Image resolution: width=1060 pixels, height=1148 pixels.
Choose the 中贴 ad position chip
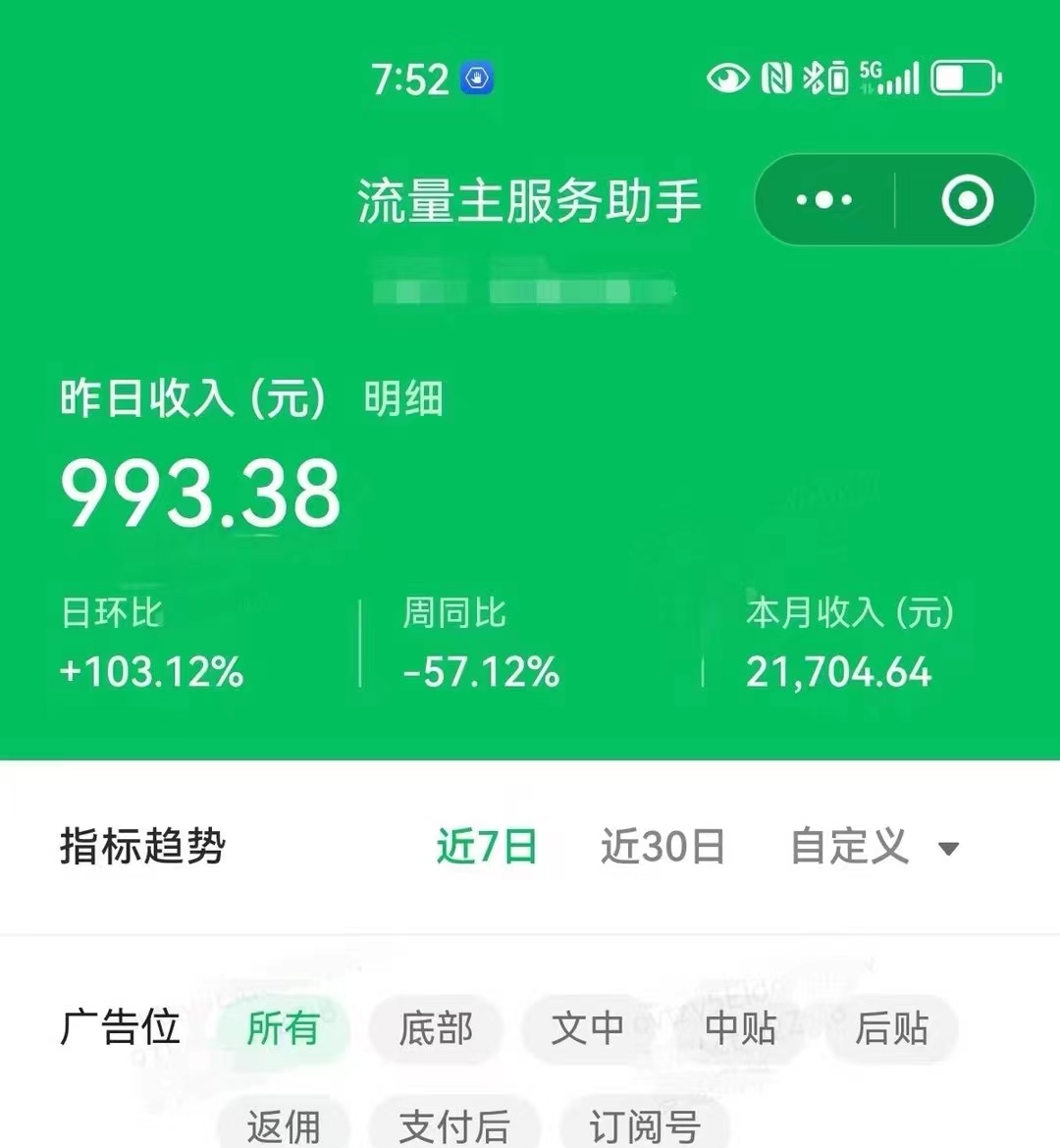coord(740,1028)
